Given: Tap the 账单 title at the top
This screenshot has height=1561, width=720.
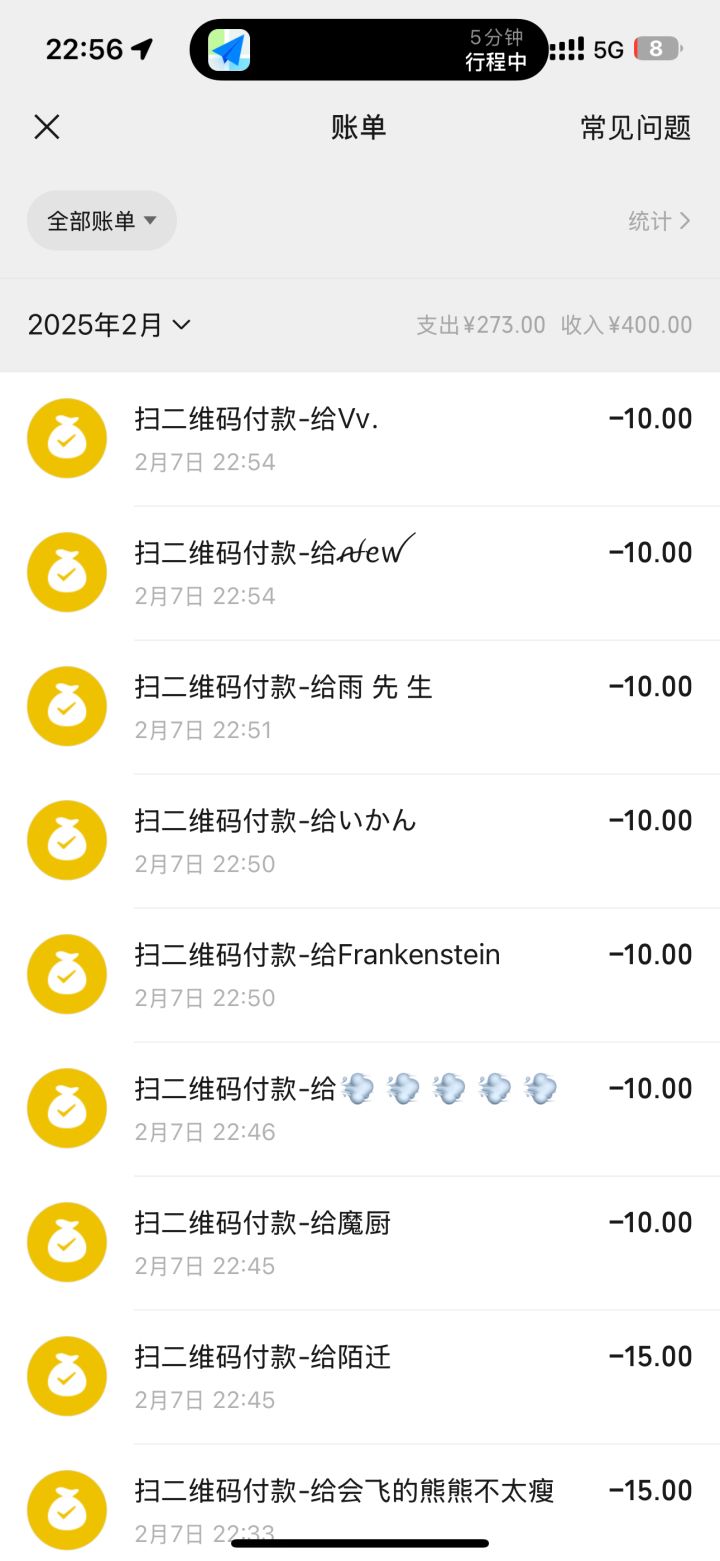Looking at the screenshot, I should (x=357, y=127).
